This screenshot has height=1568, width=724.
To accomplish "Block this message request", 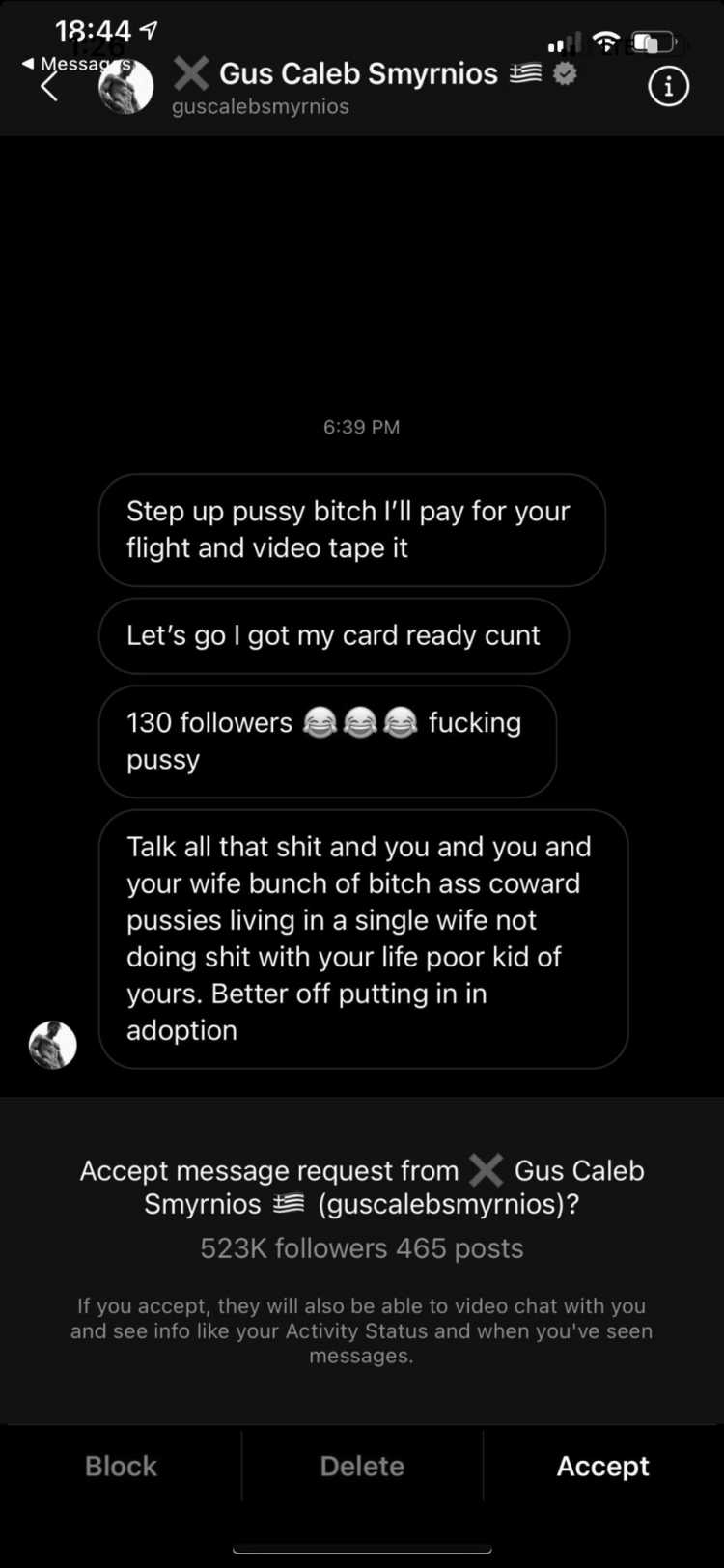I will pos(121,1466).
